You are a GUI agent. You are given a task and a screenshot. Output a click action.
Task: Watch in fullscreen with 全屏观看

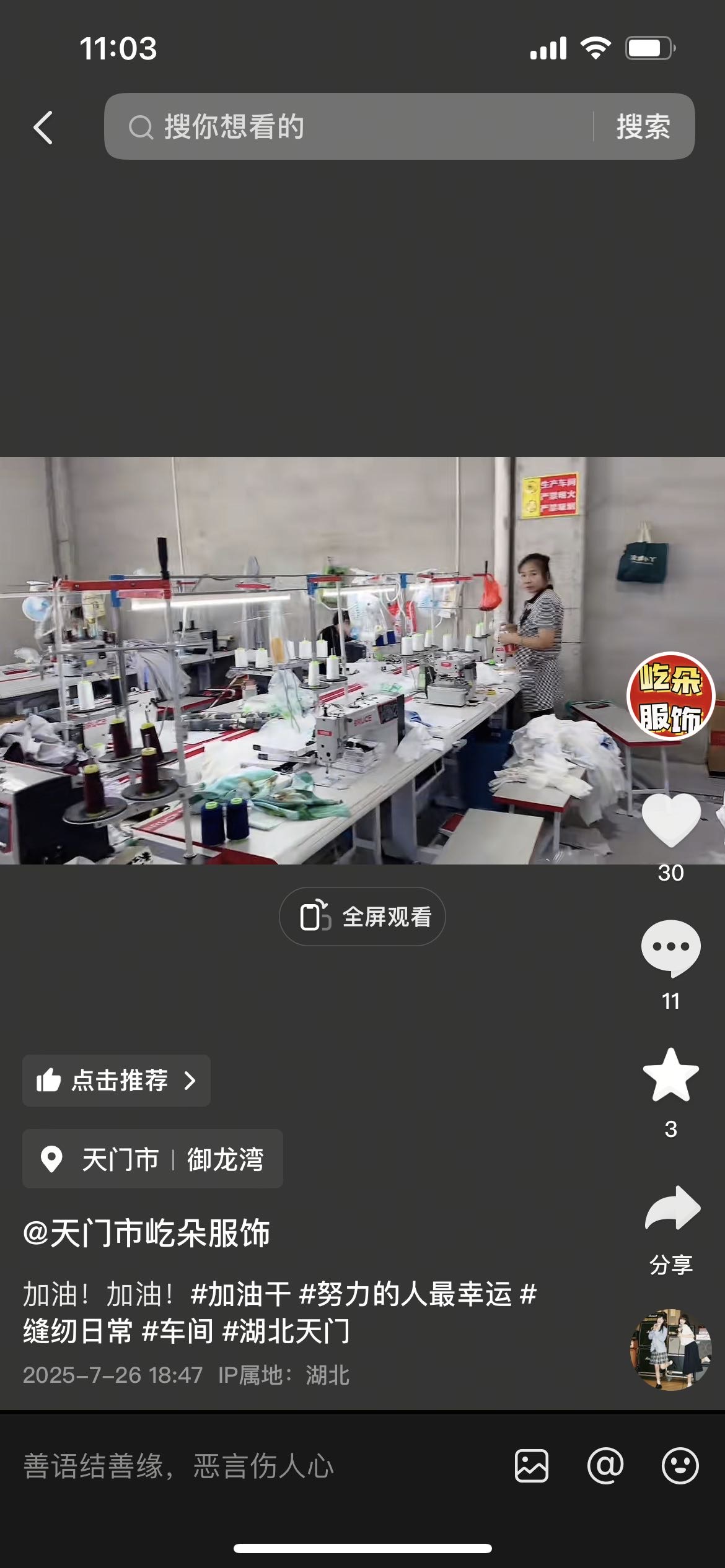click(362, 917)
